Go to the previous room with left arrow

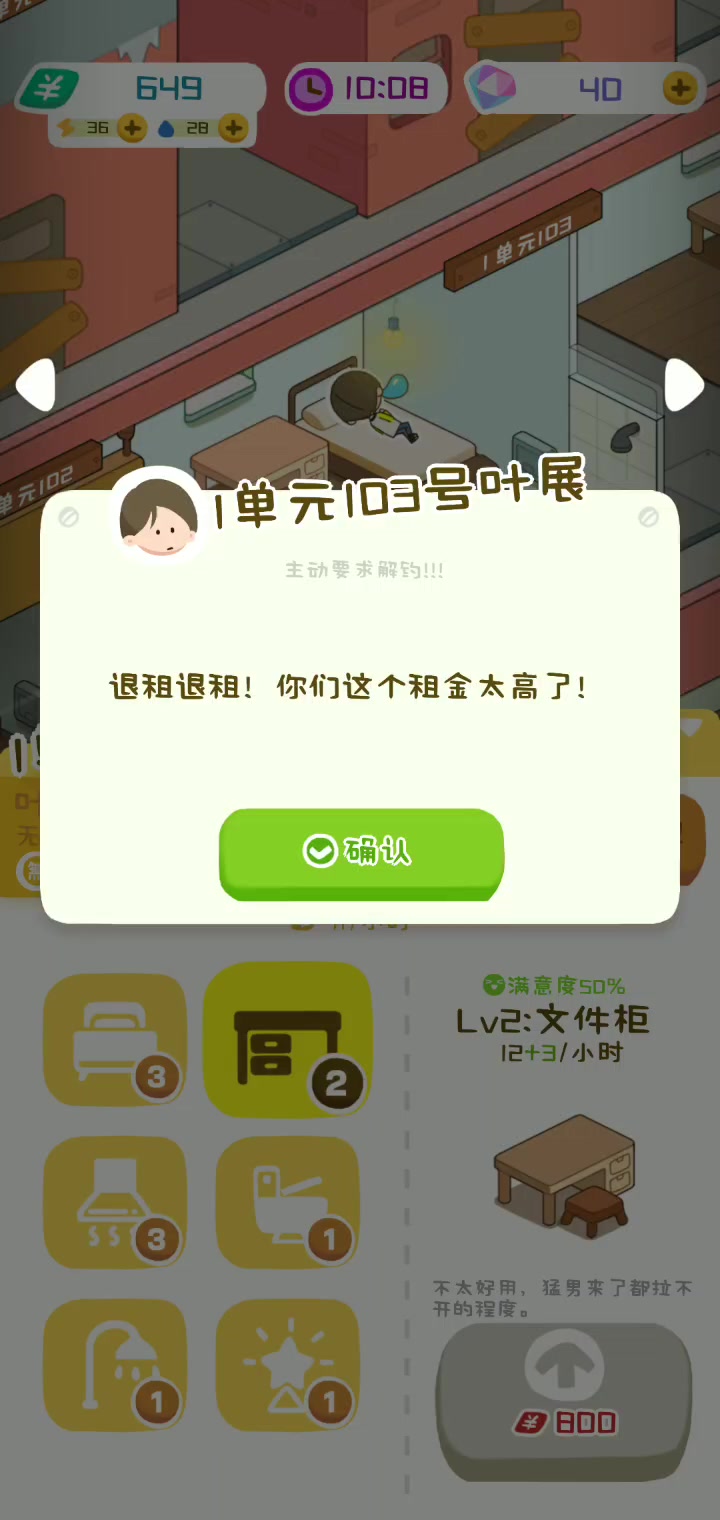click(x=36, y=385)
